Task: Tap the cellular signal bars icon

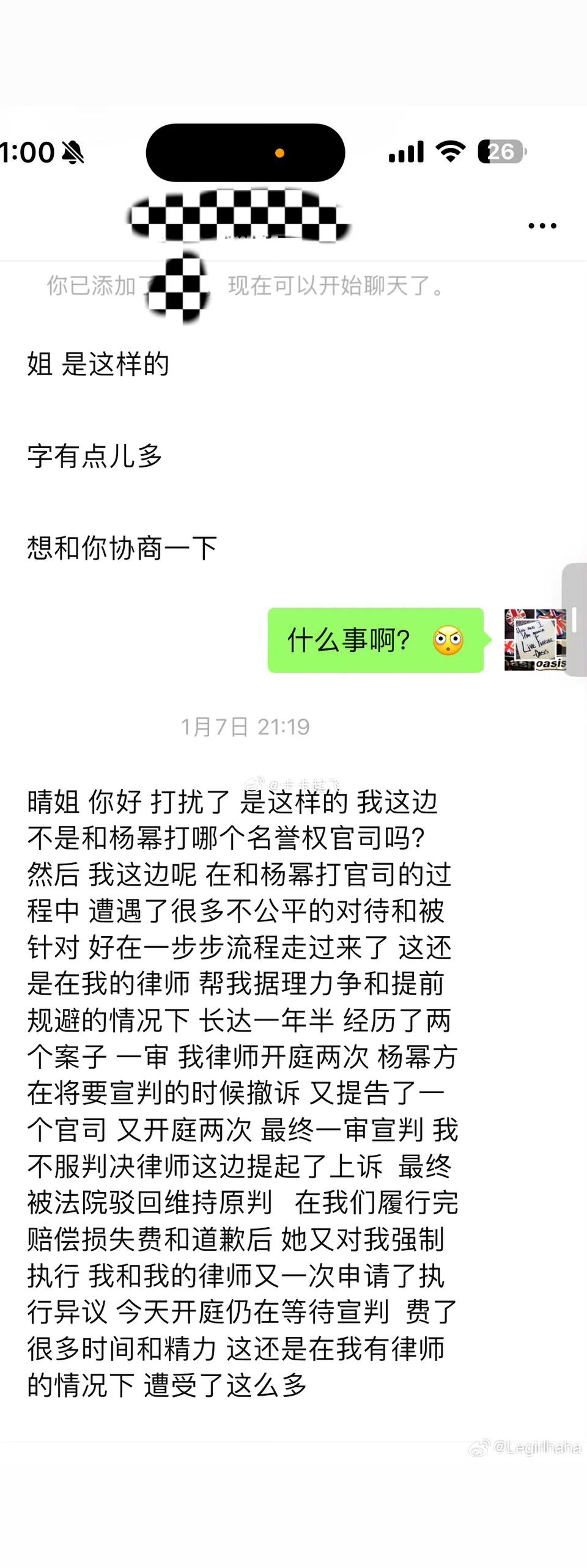Action: [406, 152]
